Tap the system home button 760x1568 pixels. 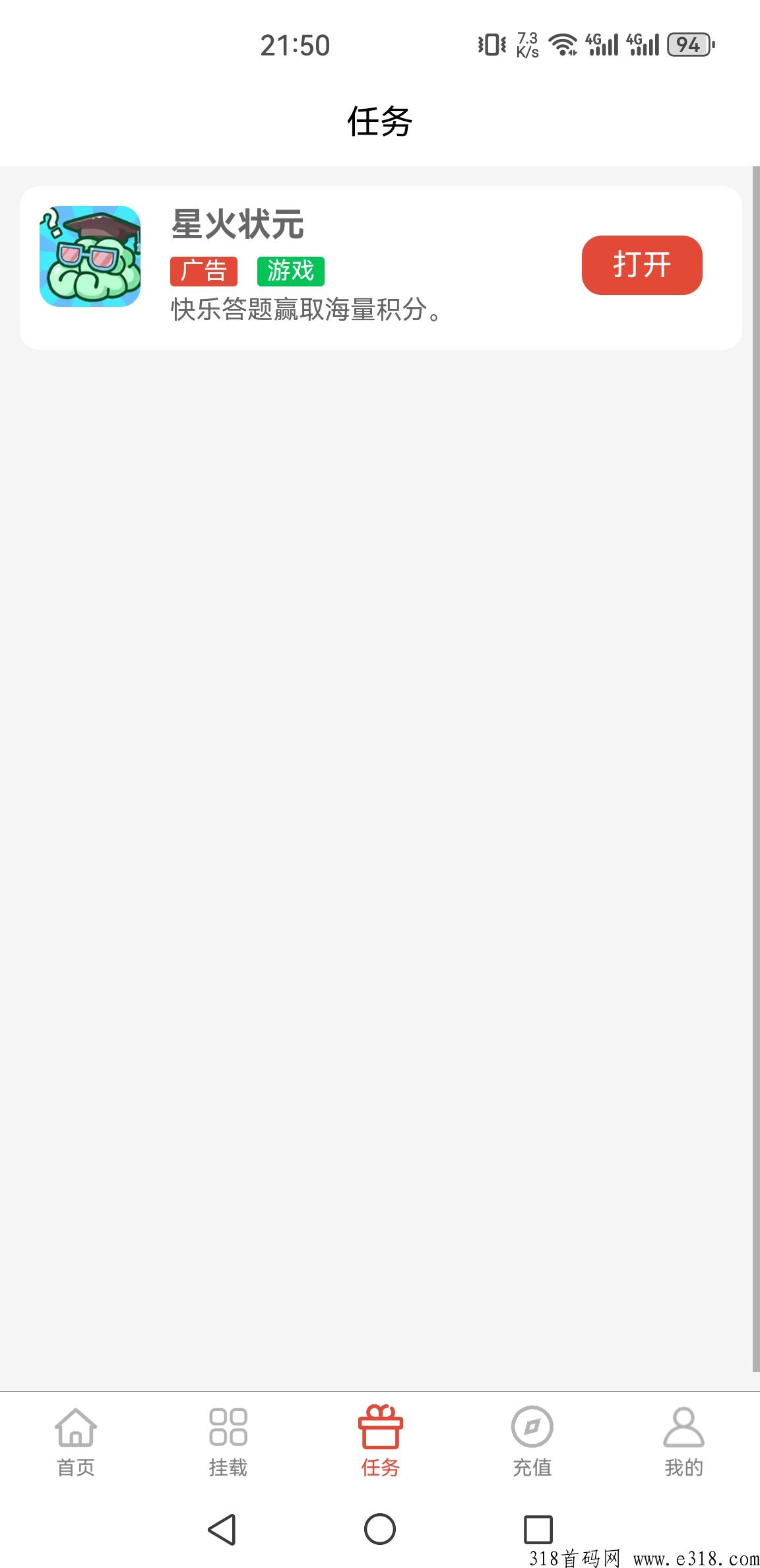tap(380, 1529)
